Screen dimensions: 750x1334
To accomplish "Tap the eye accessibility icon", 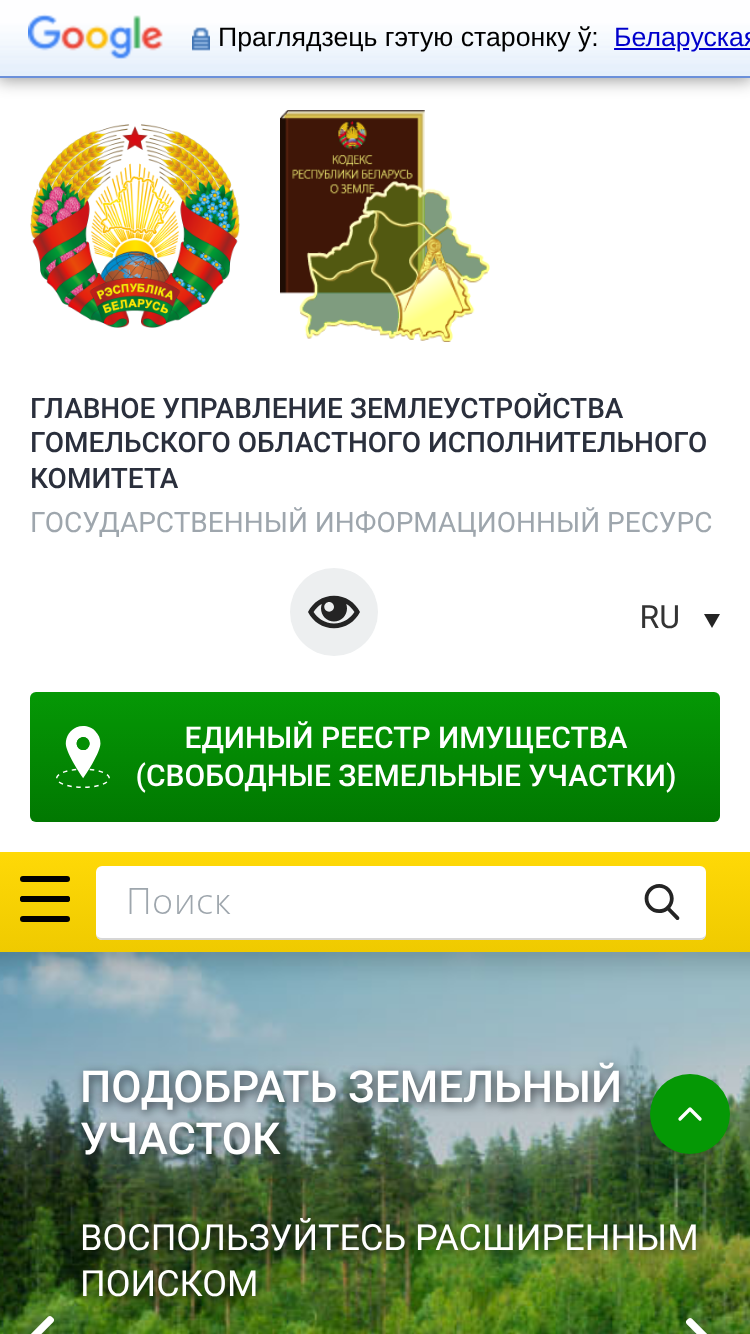I will 334,612.
